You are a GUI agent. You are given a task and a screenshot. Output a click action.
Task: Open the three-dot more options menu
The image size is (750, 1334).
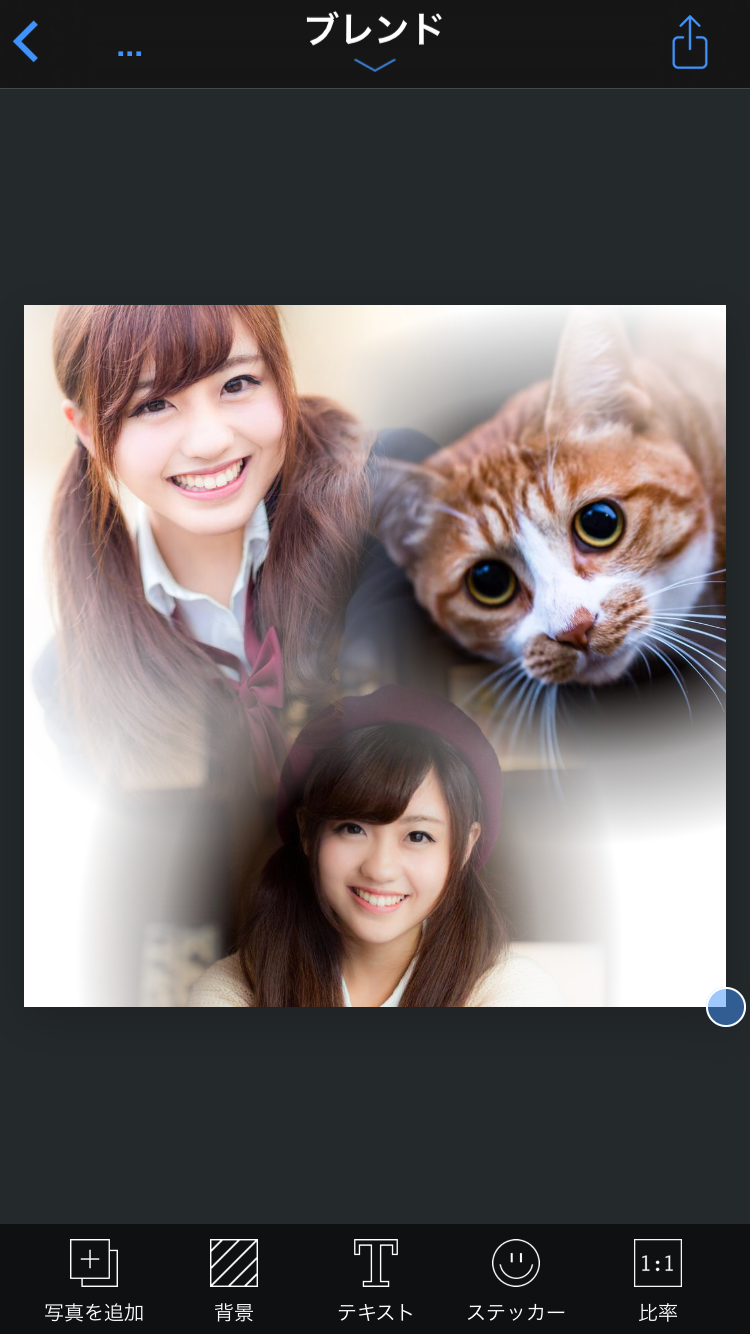coord(129,52)
